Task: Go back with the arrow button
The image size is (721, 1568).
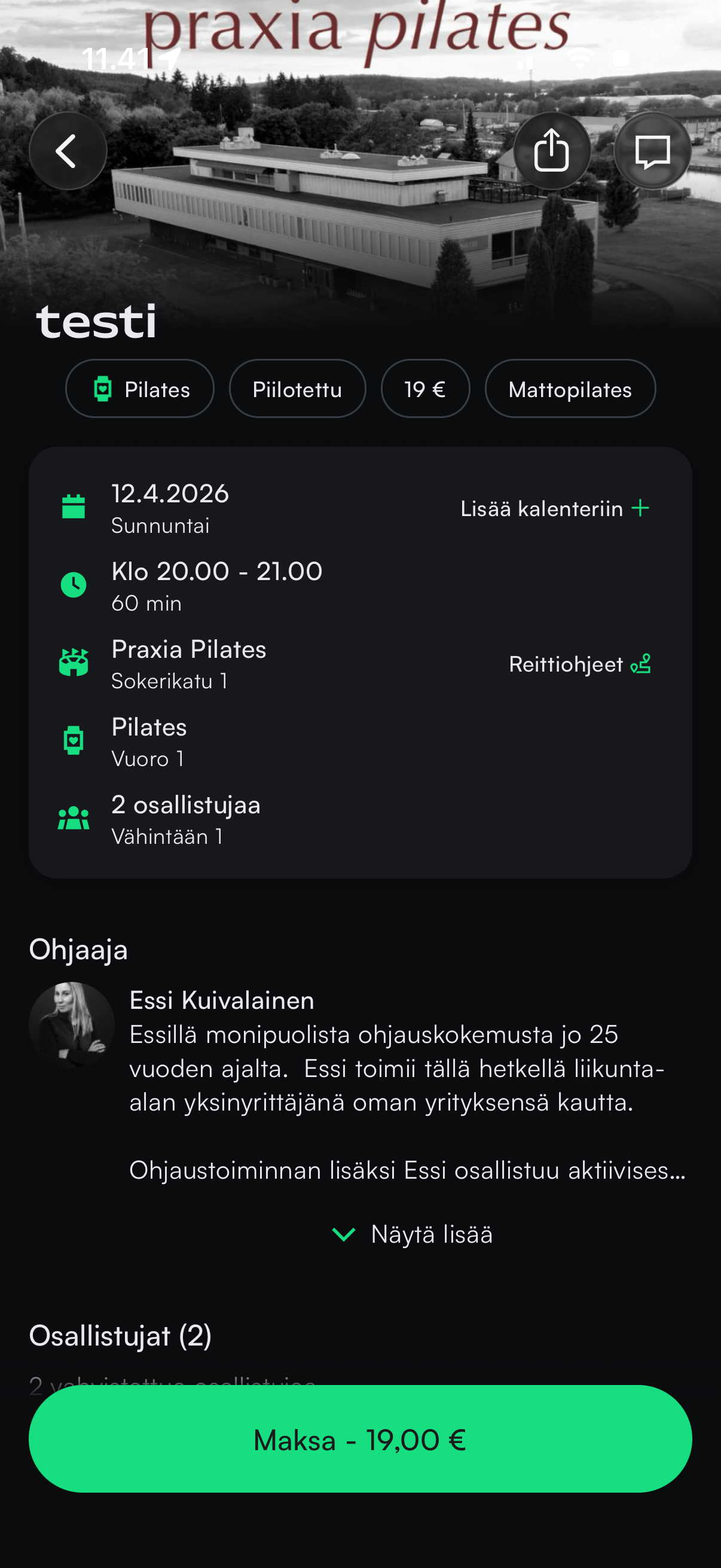Action: pos(68,150)
